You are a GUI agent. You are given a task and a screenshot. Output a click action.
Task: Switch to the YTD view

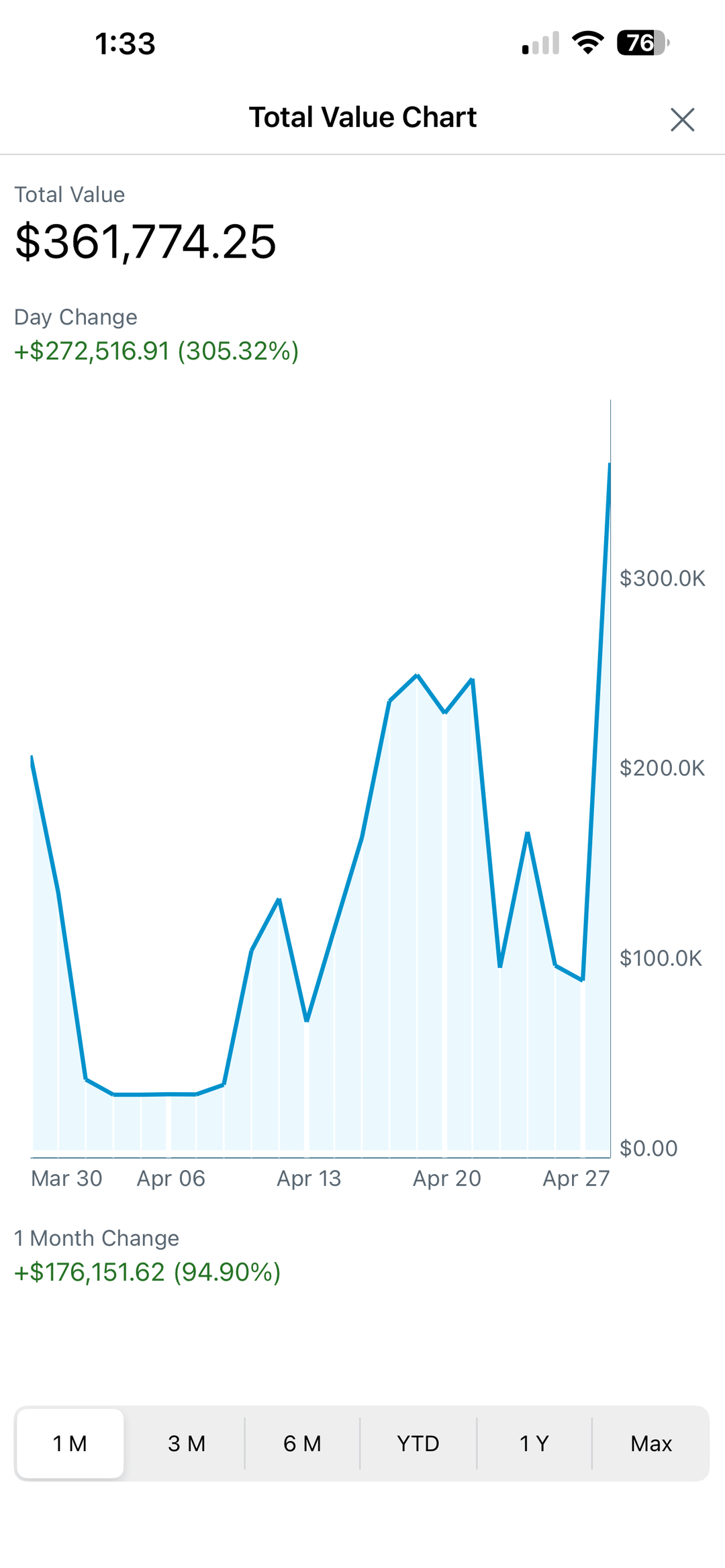click(418, 1443)
